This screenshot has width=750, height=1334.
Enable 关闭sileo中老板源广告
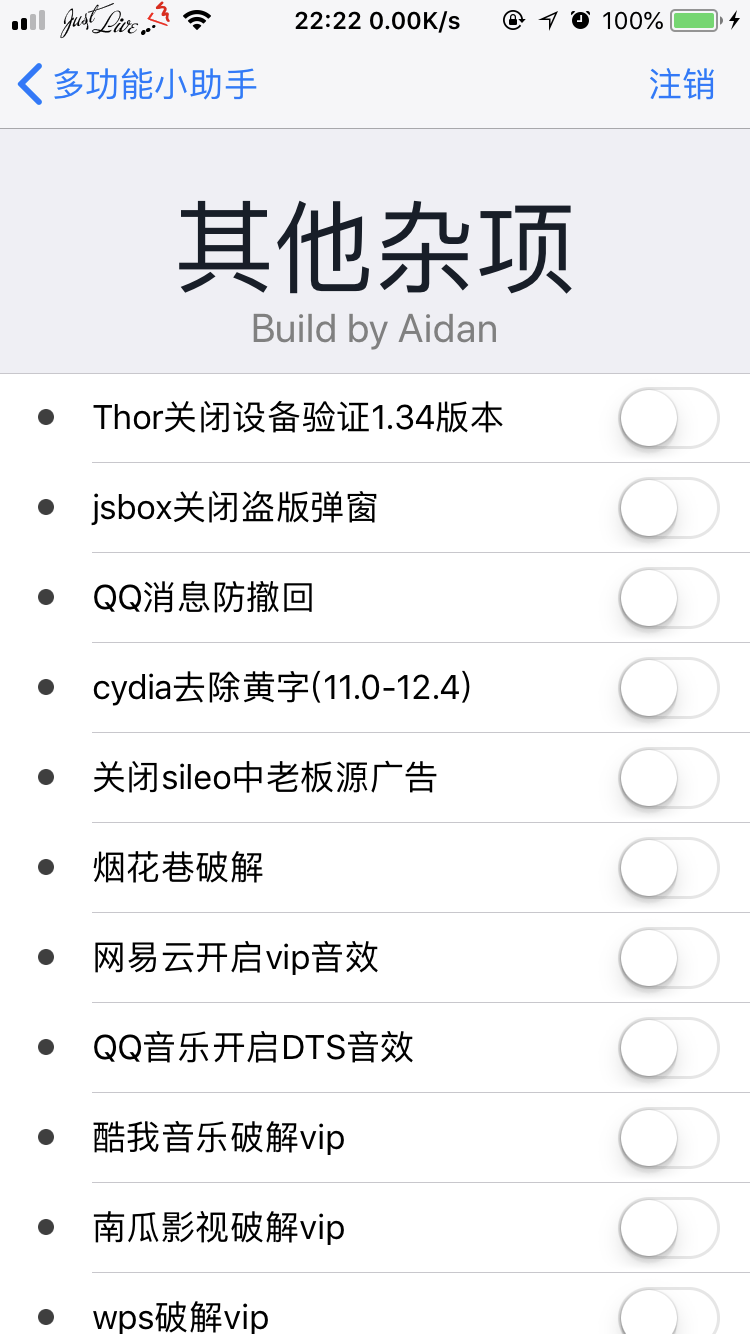(x=668, y=778)
